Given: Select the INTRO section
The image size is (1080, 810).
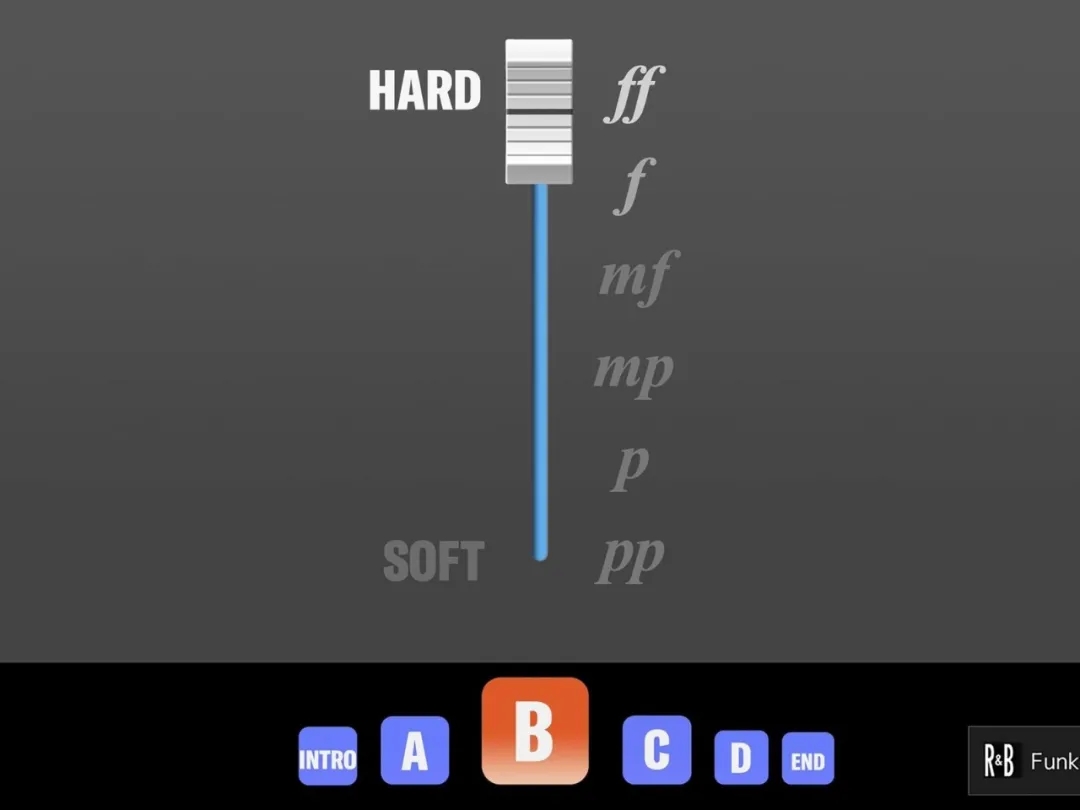Looking at the screenshot, I should 327,756.
